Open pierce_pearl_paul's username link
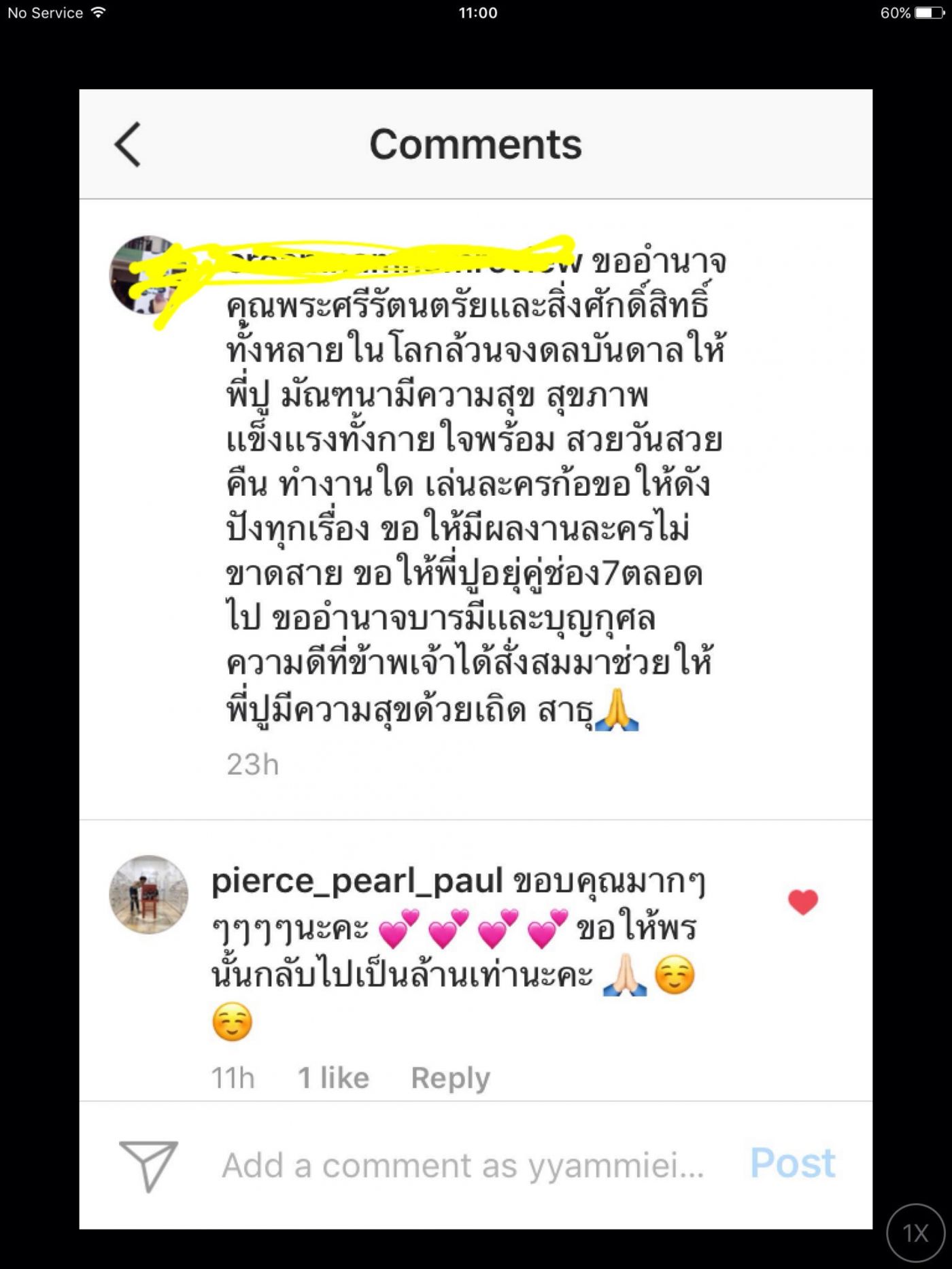This screenshot has width=952, height=1269. 357,881
